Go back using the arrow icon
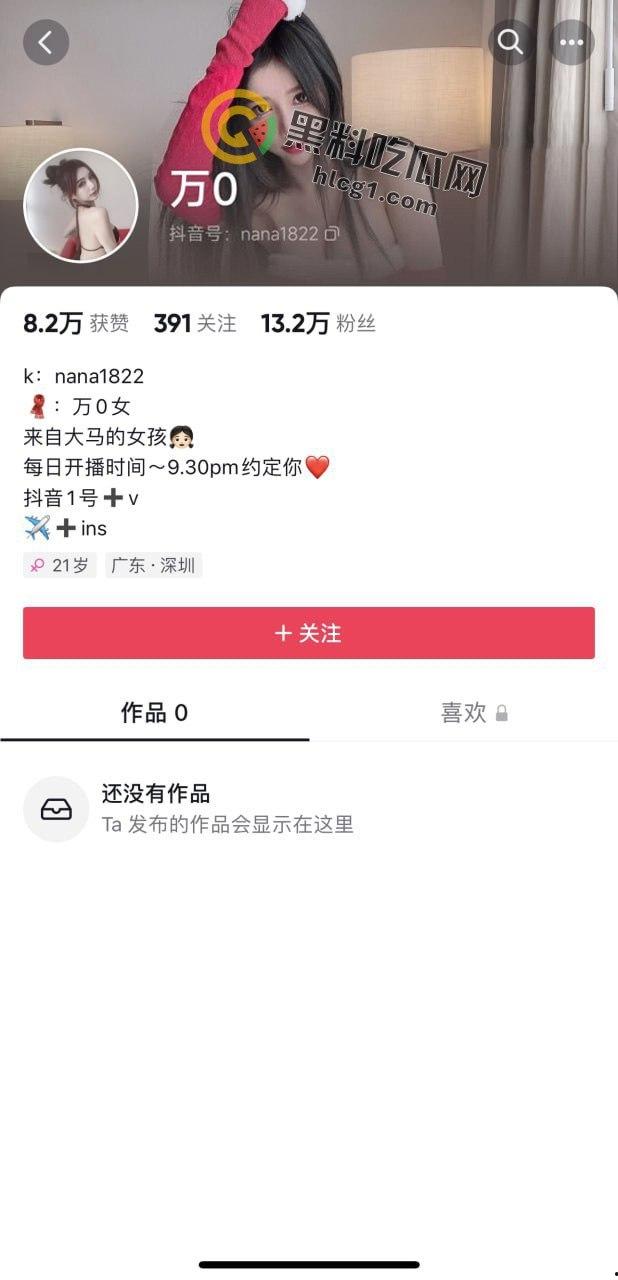Screen dimensions: 618x1280 coord(46,42)
